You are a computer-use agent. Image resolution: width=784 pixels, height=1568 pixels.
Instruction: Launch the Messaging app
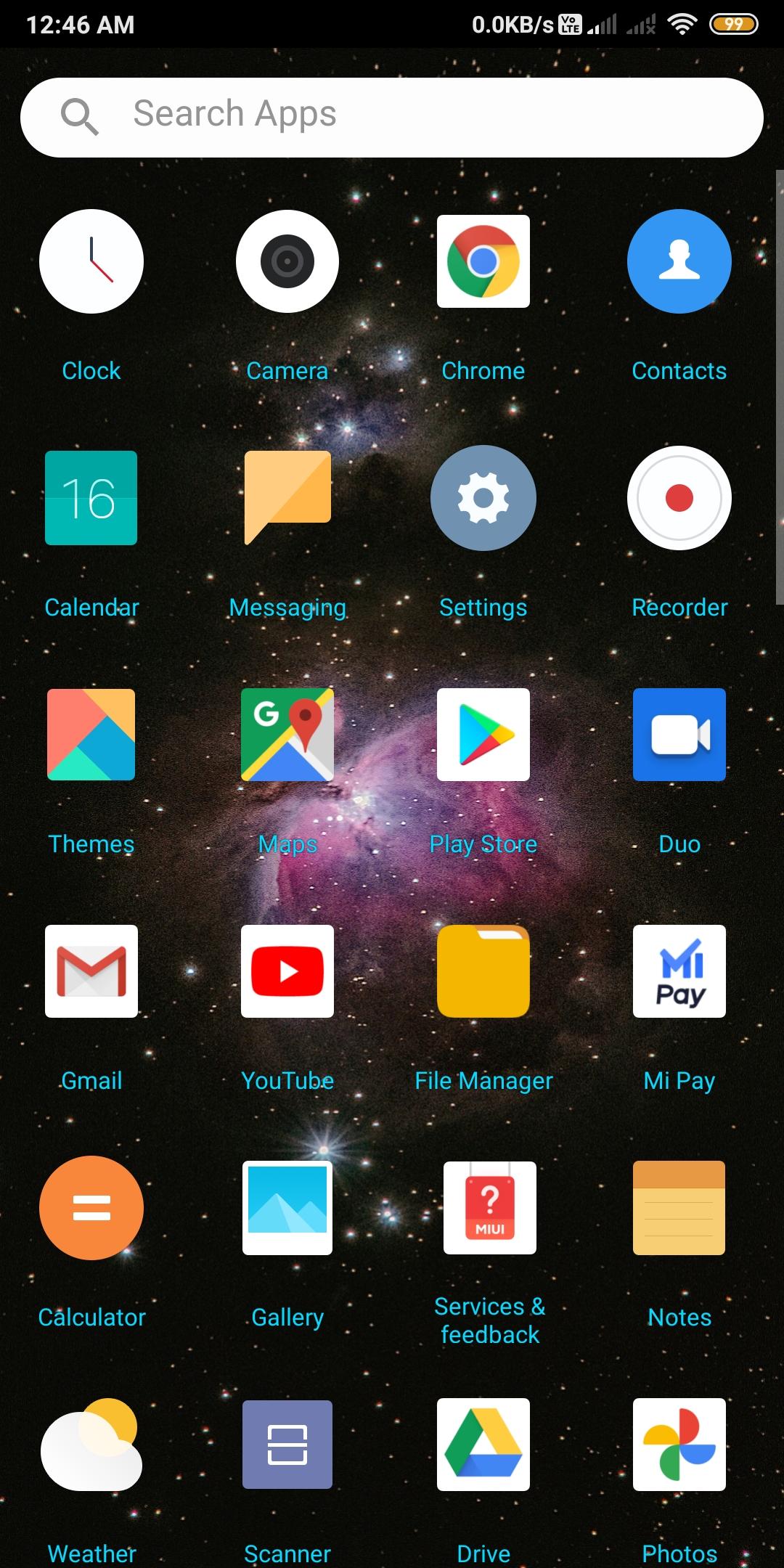click(287, 498)
